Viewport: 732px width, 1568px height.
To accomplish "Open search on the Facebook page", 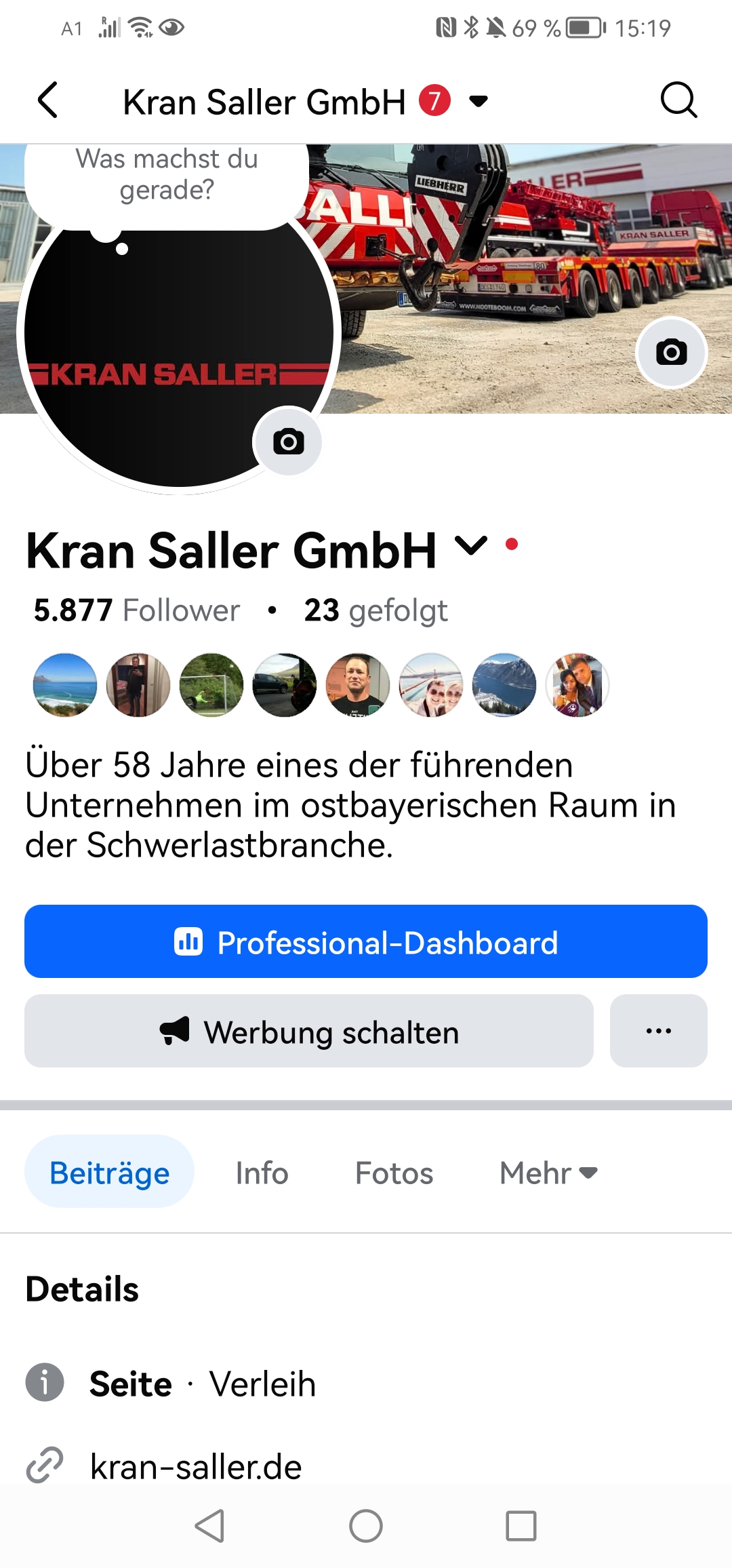I will point(680,100).
